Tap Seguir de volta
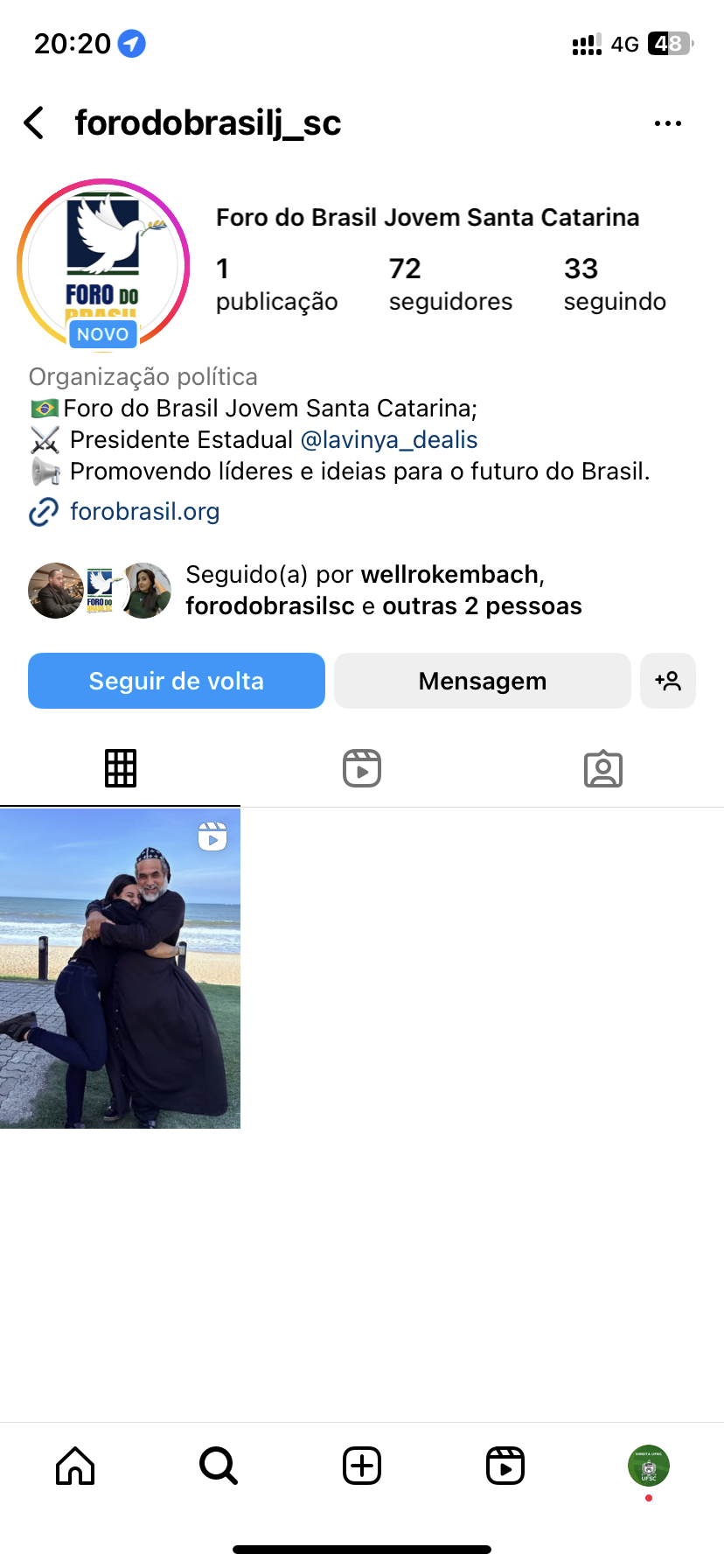Image resolution: width=724 pixels, height=1568 pixels. click(177, 681)
